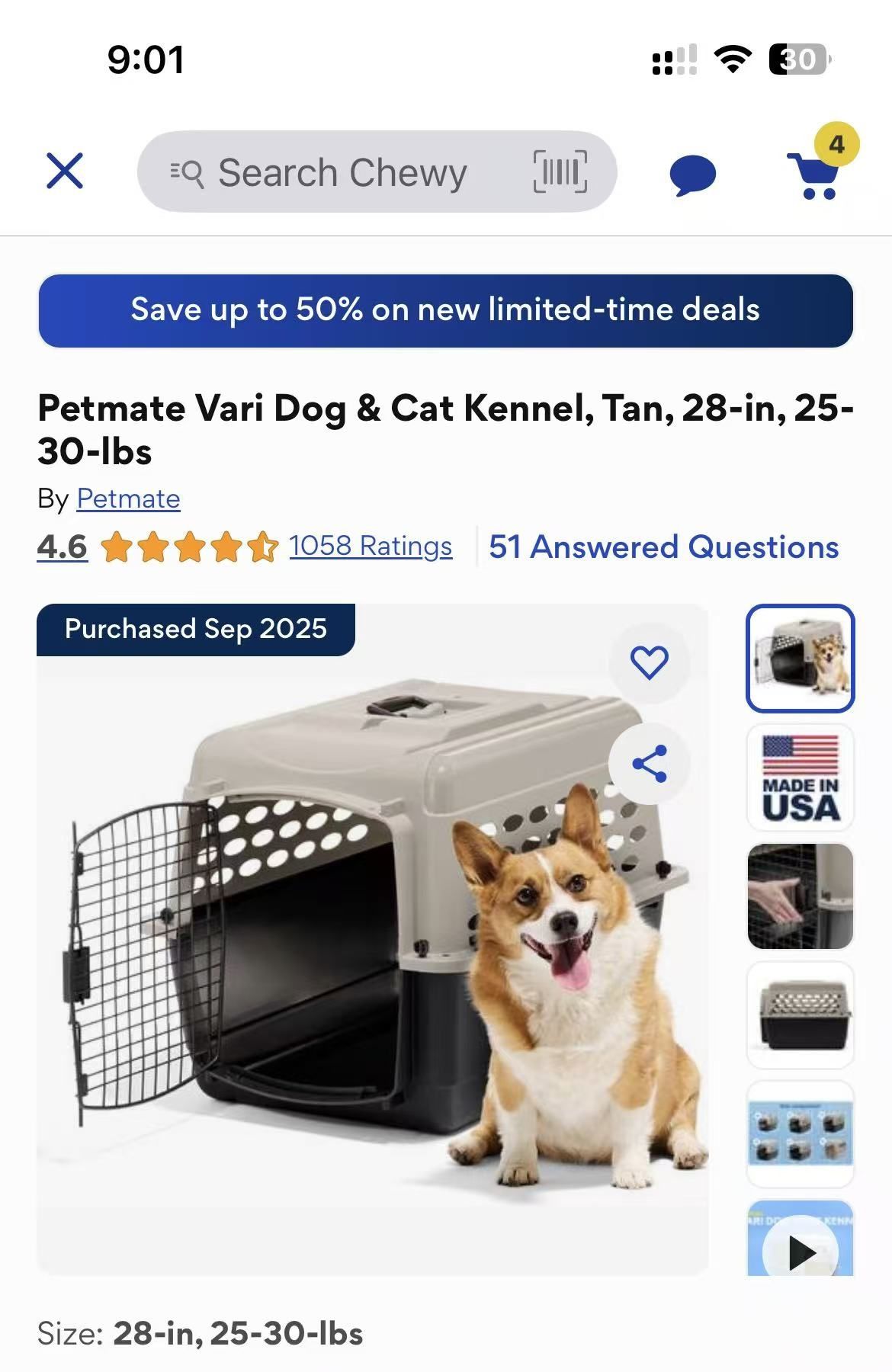Image resolution: width=892 pixels, height=1372 pixels.
Task: Tap the 4.6 rating score
Action: pos(61,546)
